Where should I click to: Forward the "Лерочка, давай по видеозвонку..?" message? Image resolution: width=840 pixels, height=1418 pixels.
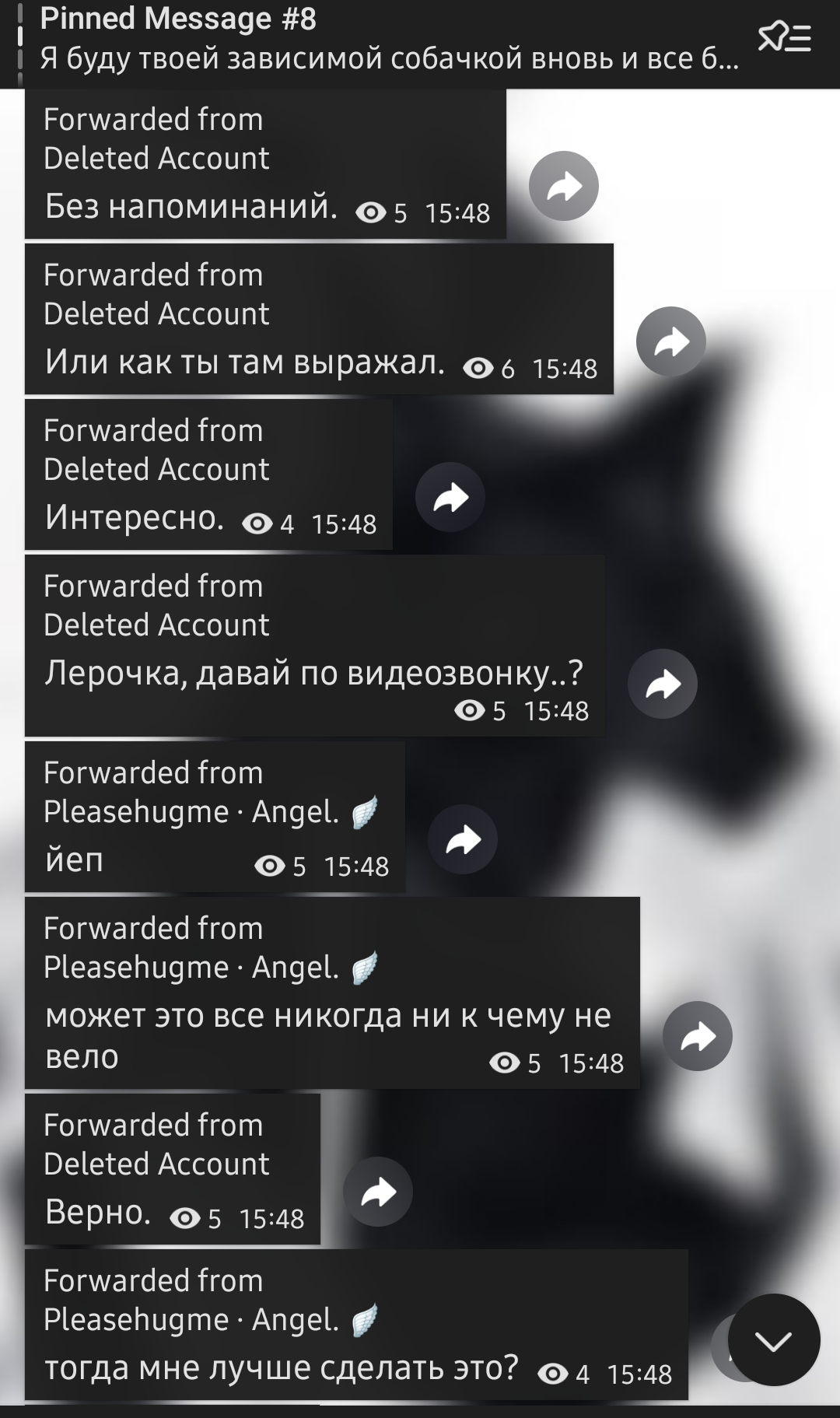pyautogui.click(x=663, y=684)
